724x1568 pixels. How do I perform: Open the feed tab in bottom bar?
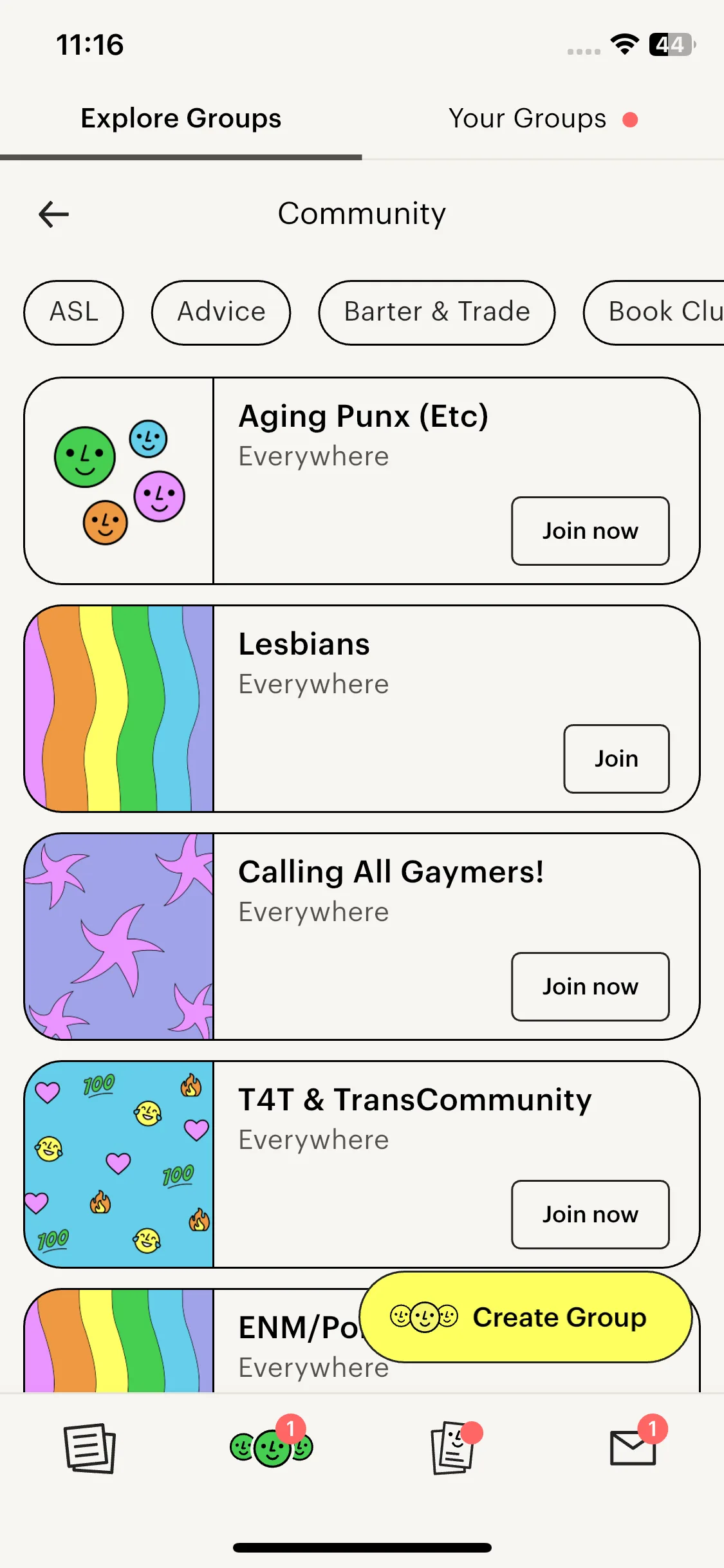[x=90, y=1448]
